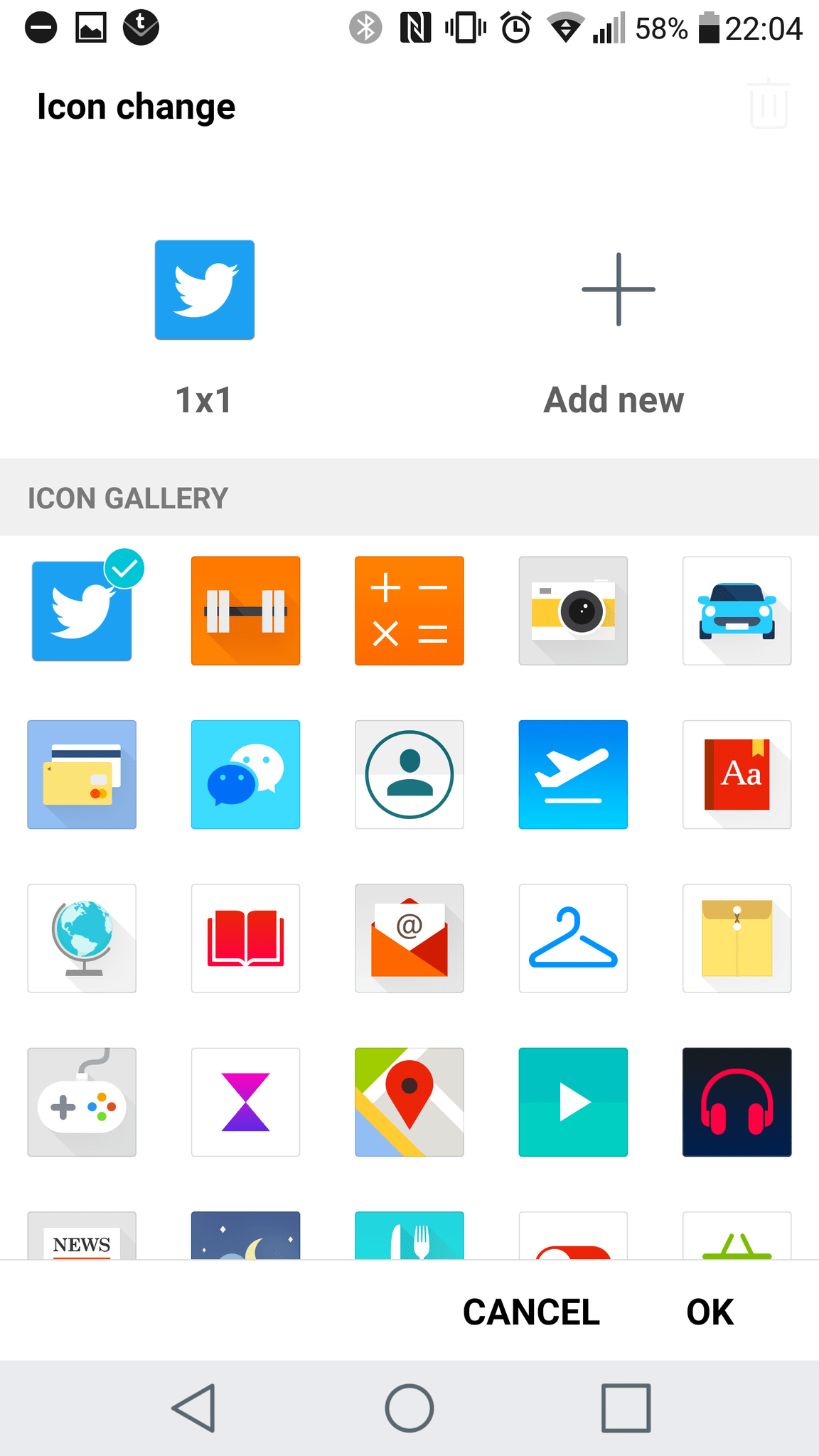Select the camera icon
819x1456 pixels.
(573, 610)
